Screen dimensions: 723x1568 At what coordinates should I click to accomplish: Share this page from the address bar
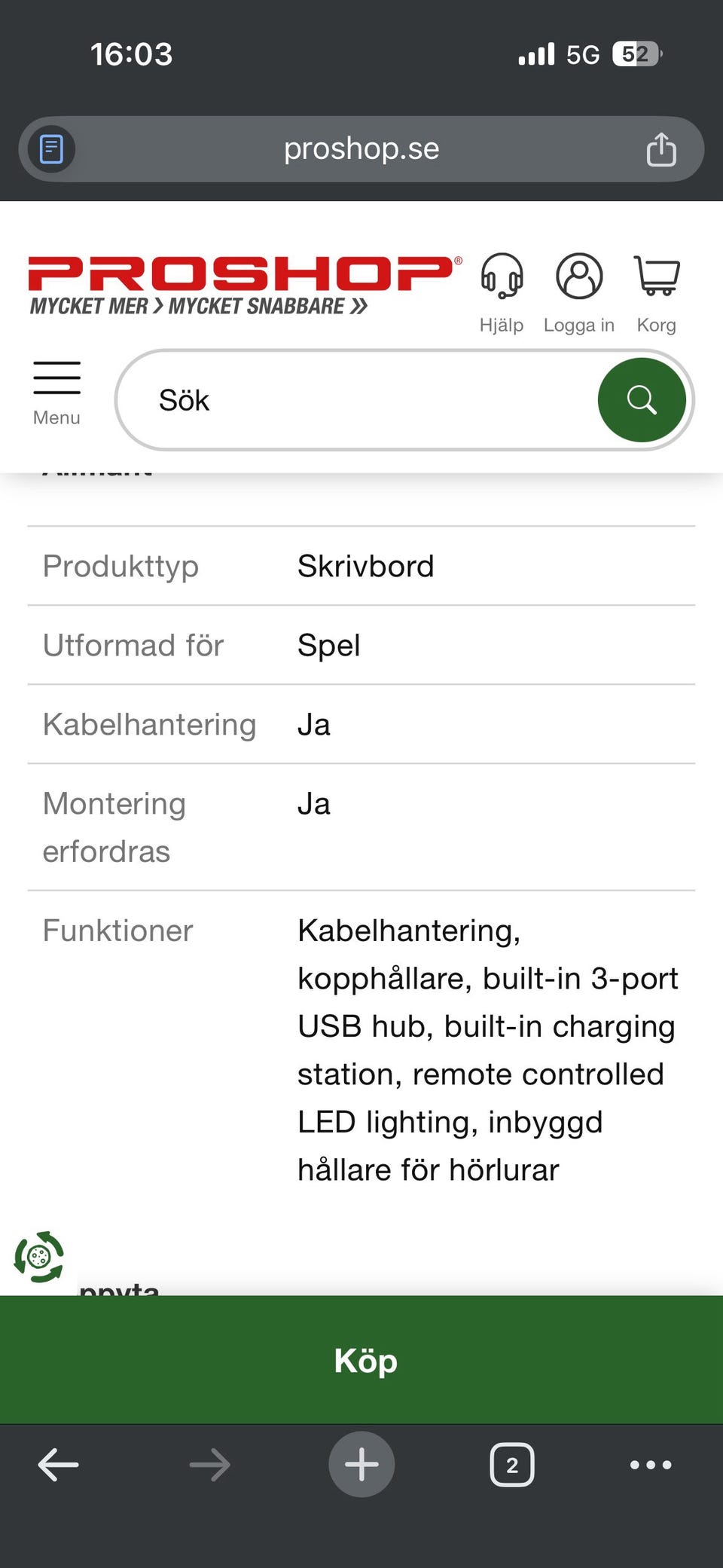pos(660,149)
